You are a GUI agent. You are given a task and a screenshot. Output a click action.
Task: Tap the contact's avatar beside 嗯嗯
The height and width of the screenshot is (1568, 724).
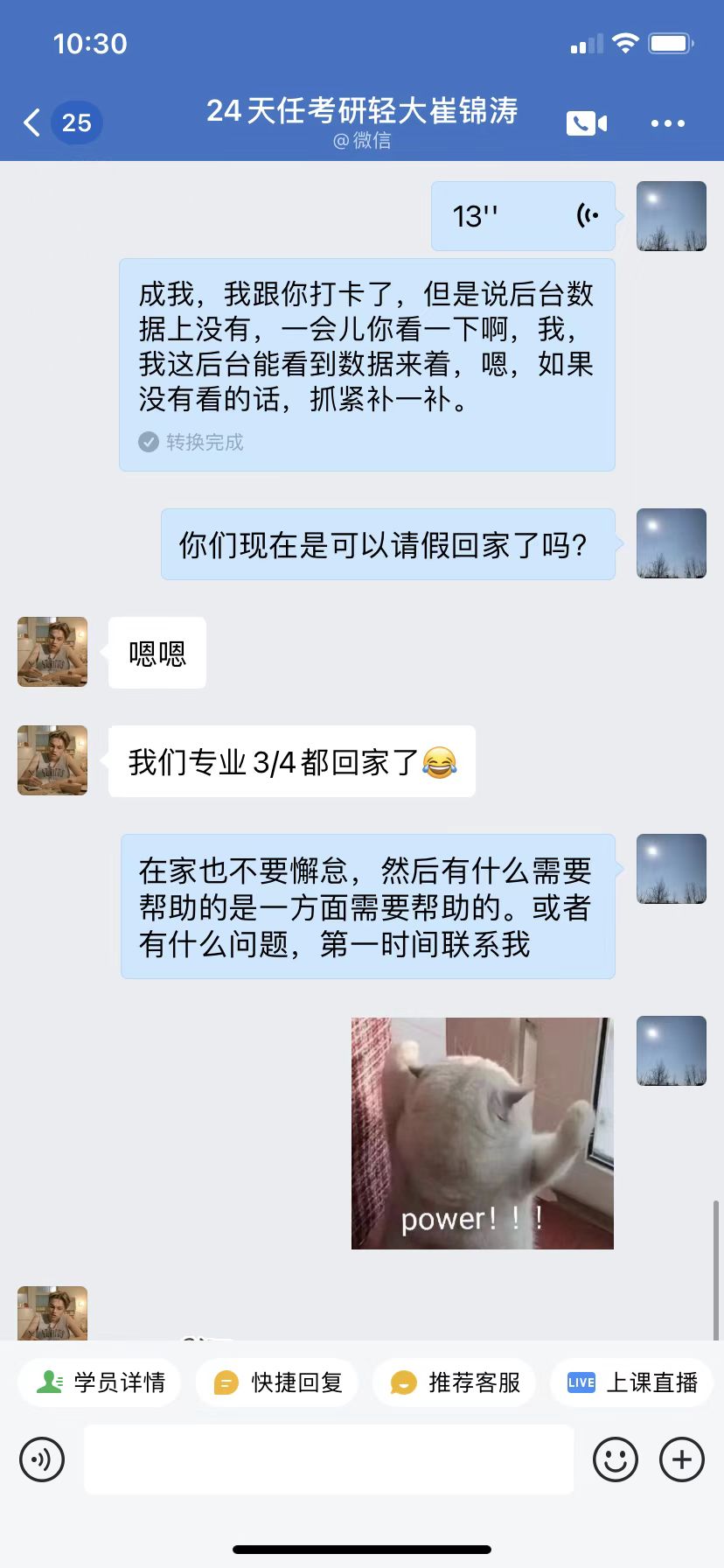coord(52,652)
